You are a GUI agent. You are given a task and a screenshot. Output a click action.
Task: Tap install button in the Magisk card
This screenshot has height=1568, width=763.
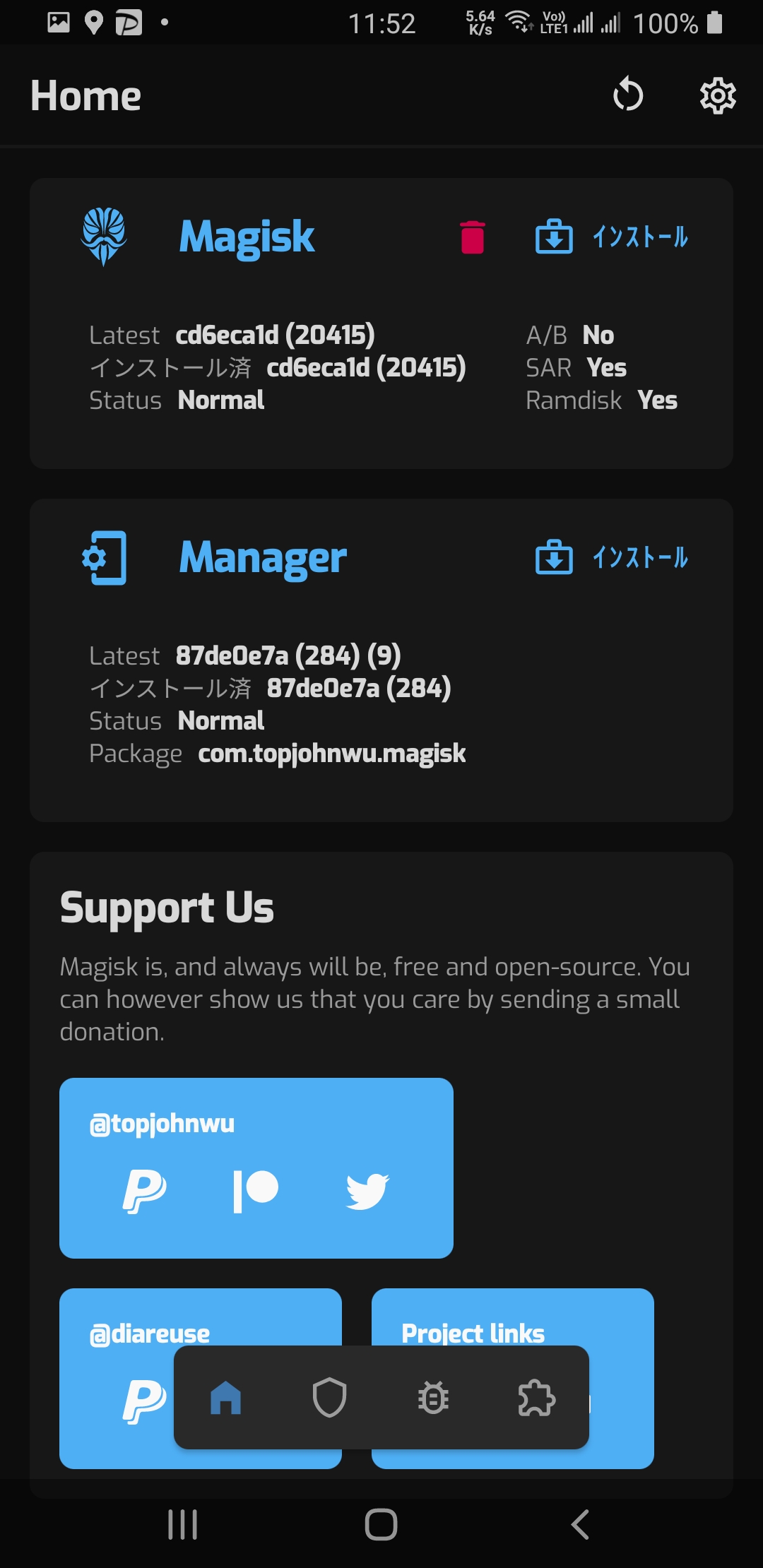(612, 237)
